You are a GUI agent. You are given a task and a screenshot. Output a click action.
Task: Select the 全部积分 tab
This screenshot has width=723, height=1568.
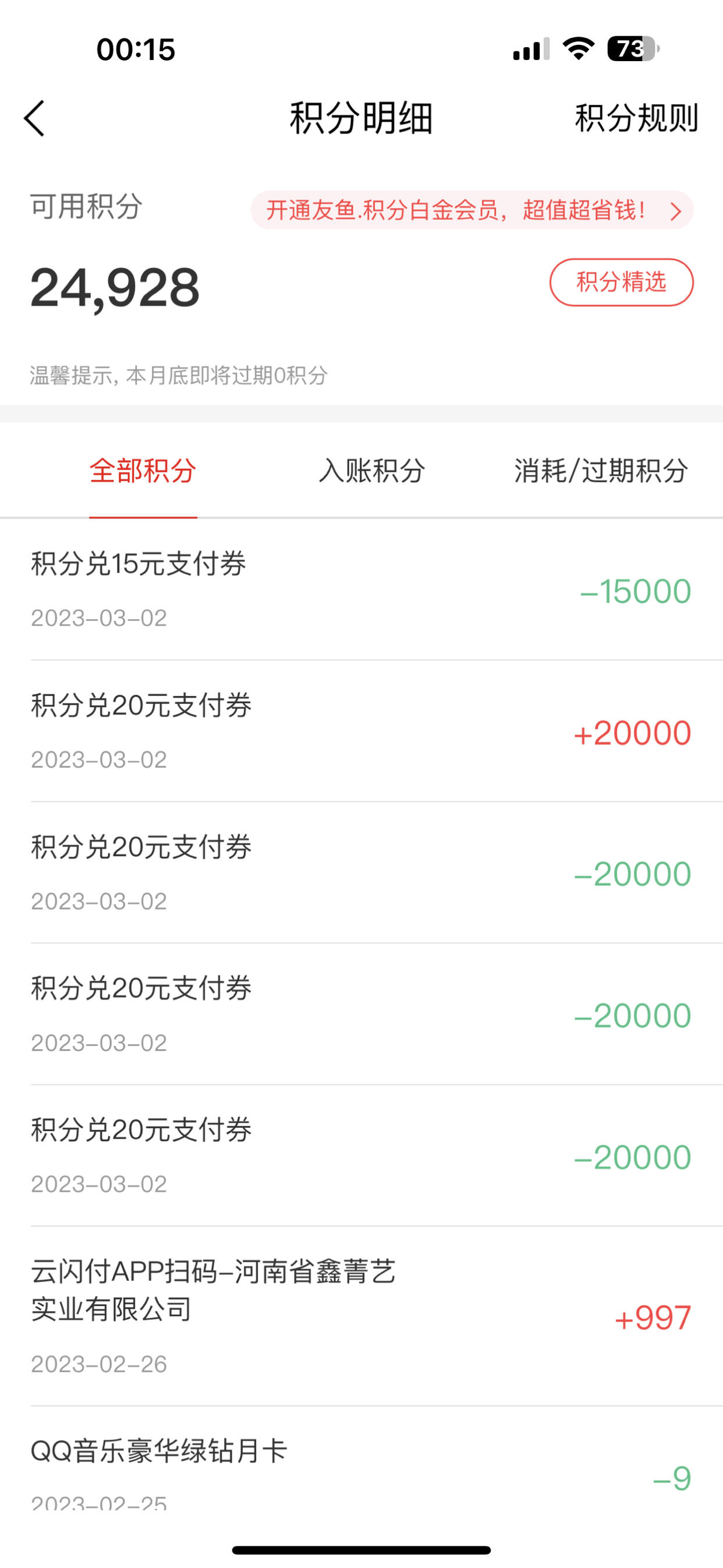(x=143, y=471)
